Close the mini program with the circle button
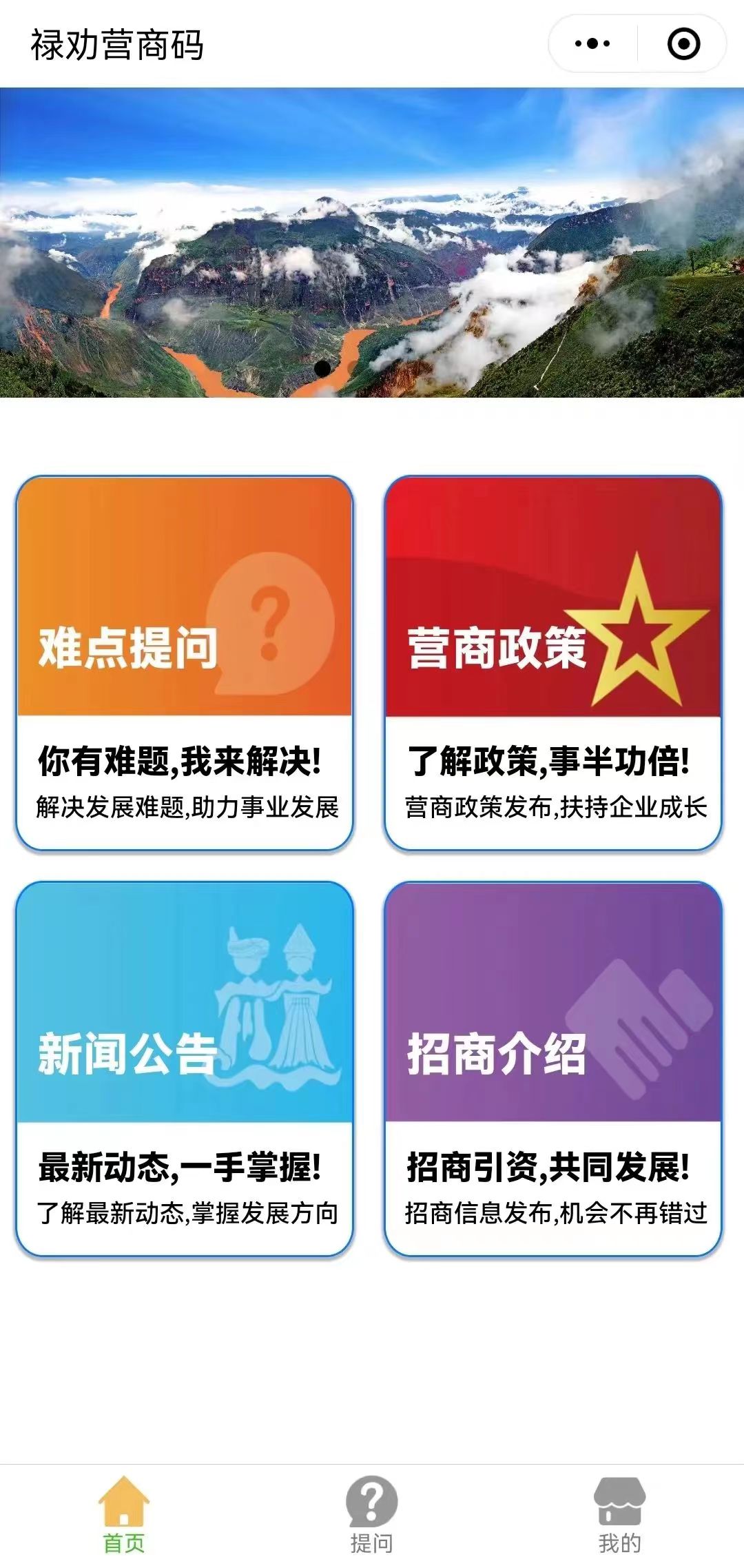This screenshot has width=744, height=1568. click(x=683, y=44)
